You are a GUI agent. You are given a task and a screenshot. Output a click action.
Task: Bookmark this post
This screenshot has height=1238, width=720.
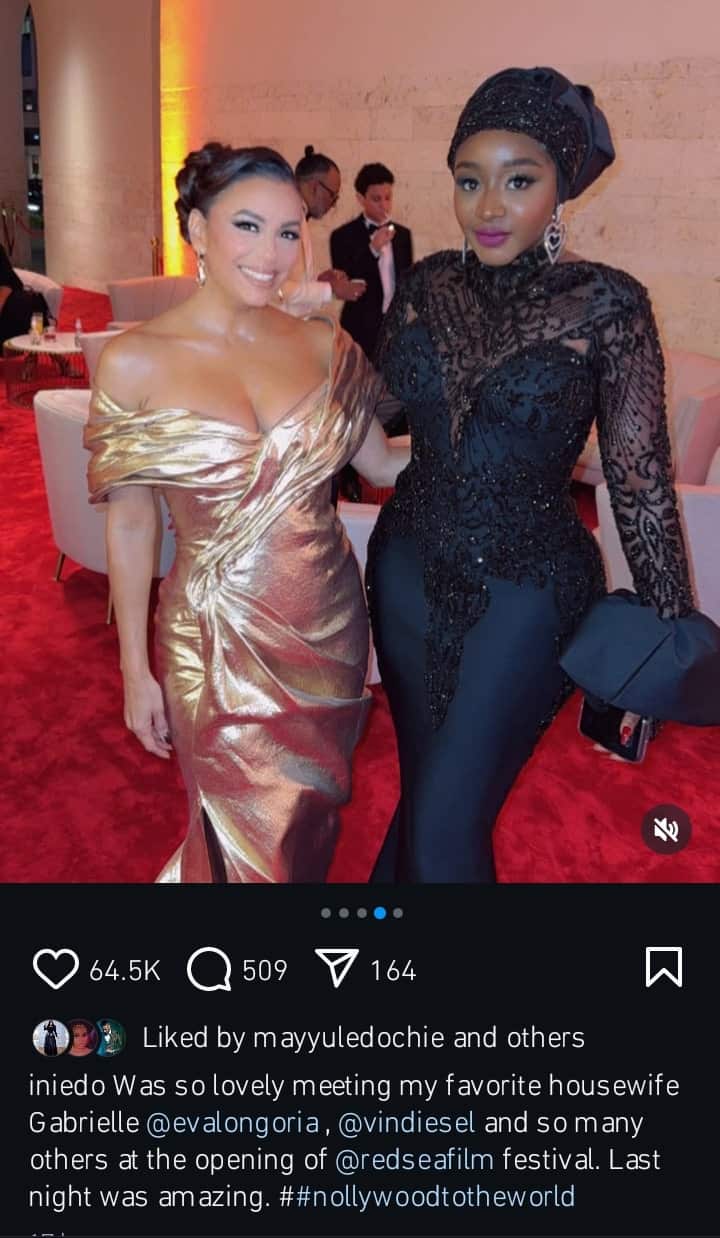[664, 967]
